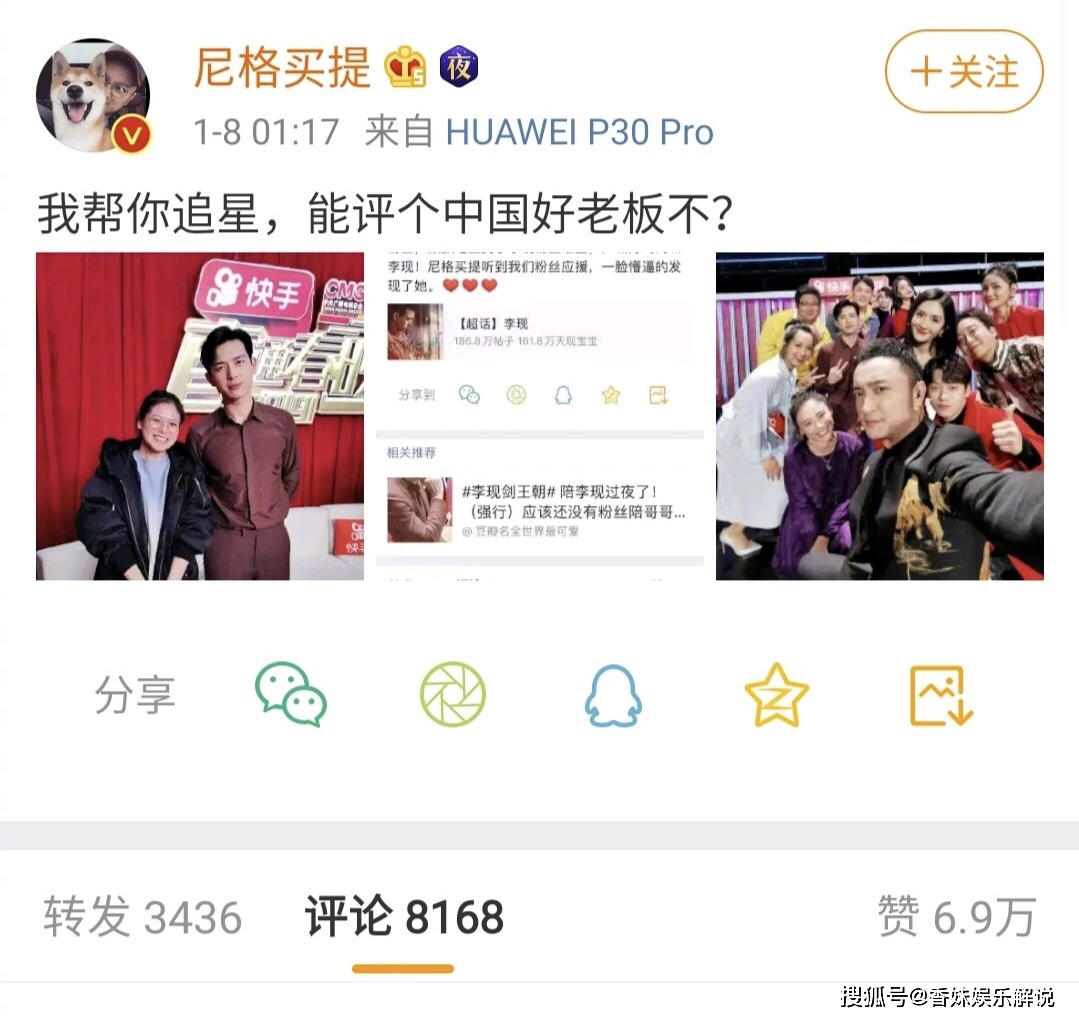Open the middle screenshot image of the post
This screenshot has width=1079, height=1020.
coord(540,416)
